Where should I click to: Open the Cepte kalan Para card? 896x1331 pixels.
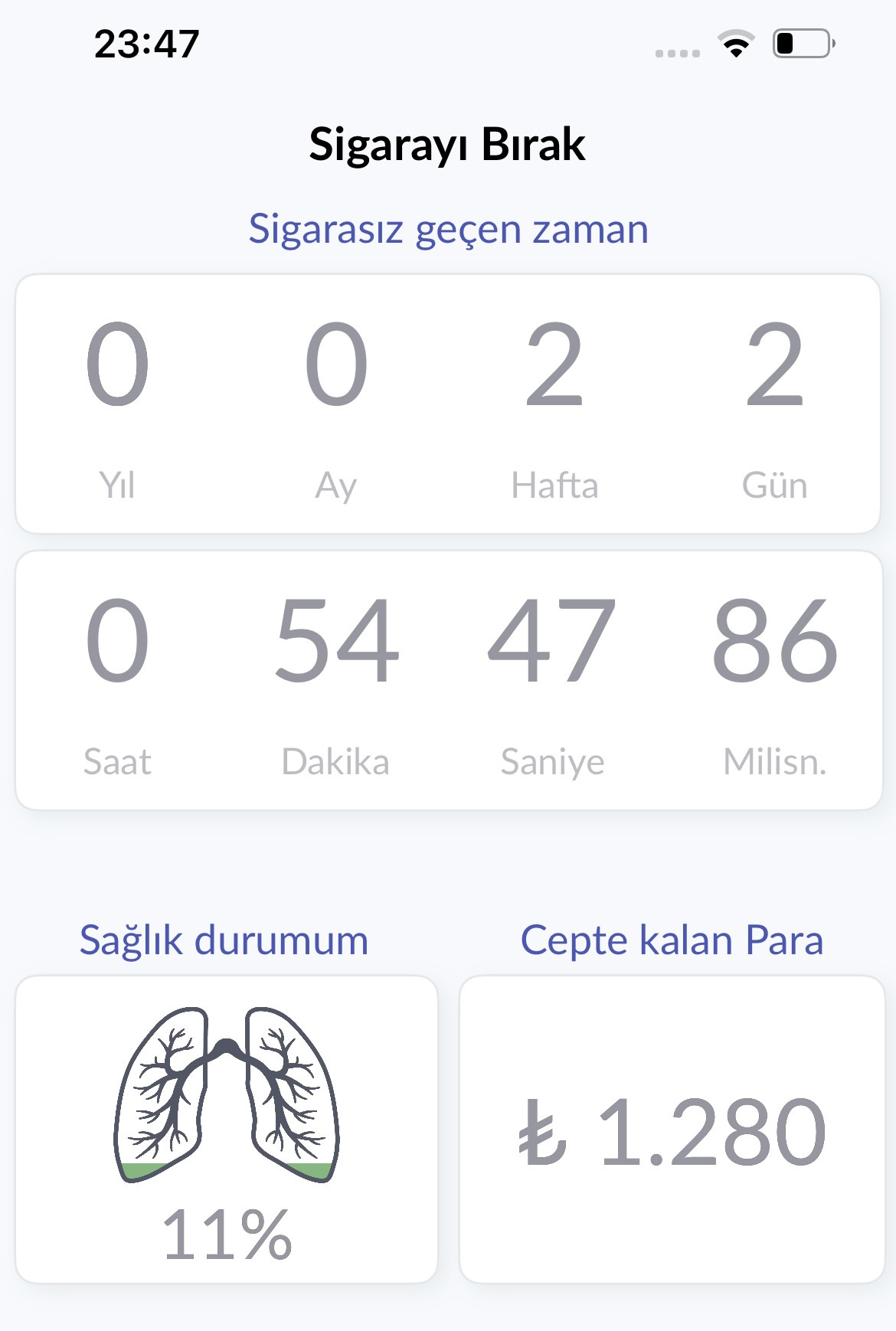tap(672, 1129)
